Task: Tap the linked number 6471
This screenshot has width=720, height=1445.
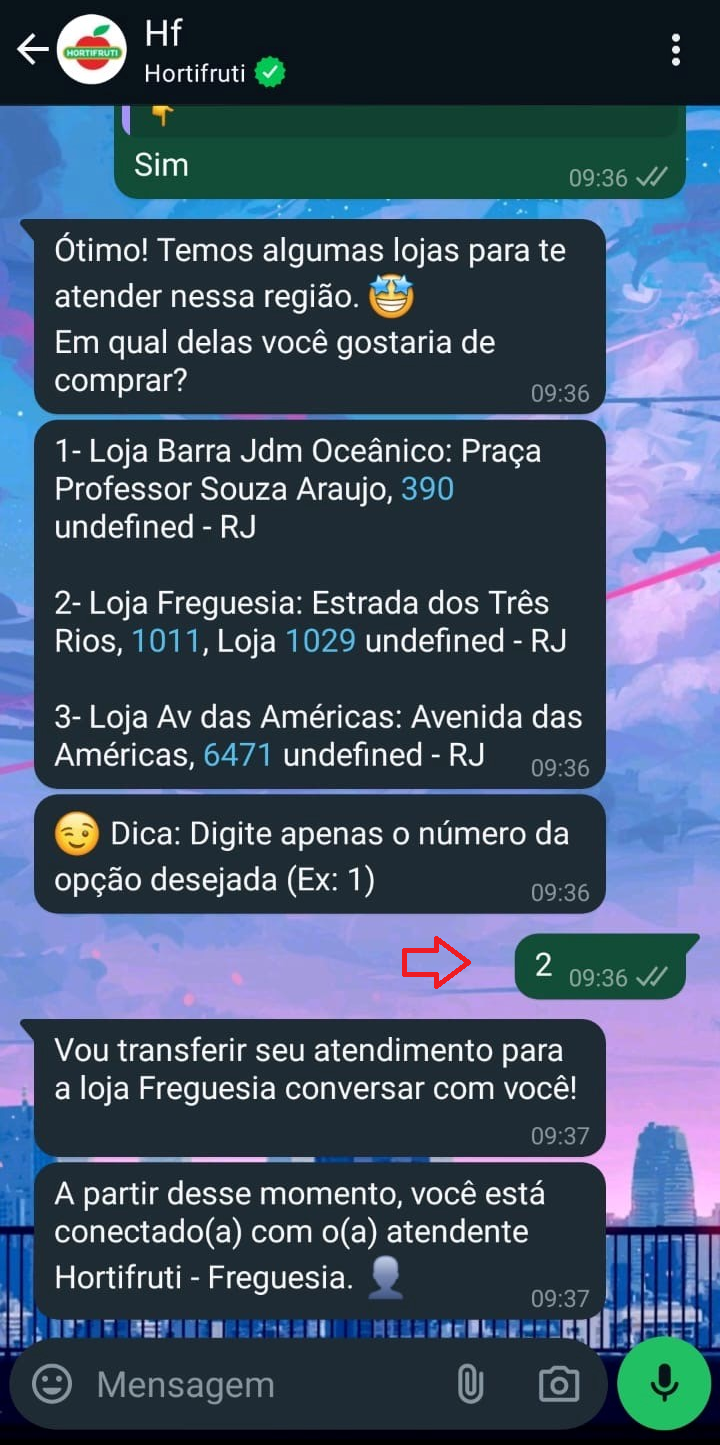Action: tap(237, 755)
